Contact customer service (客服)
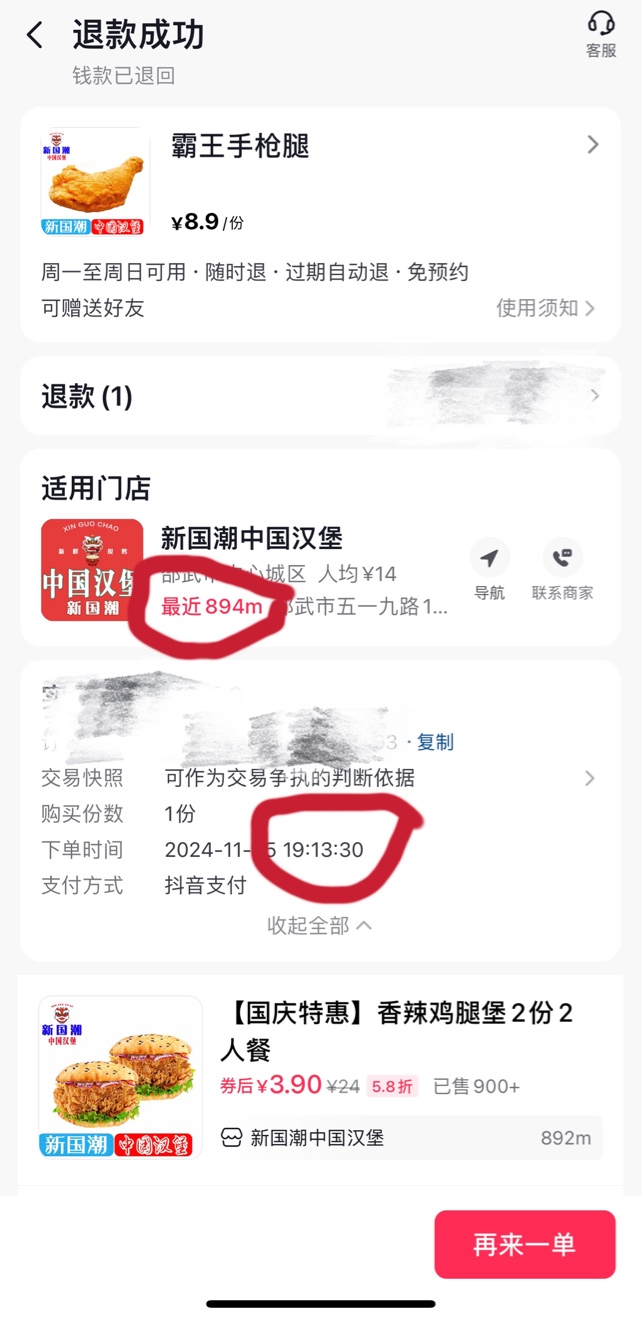Viewport: 642px width, 1319px height. (x=601, y=34)
